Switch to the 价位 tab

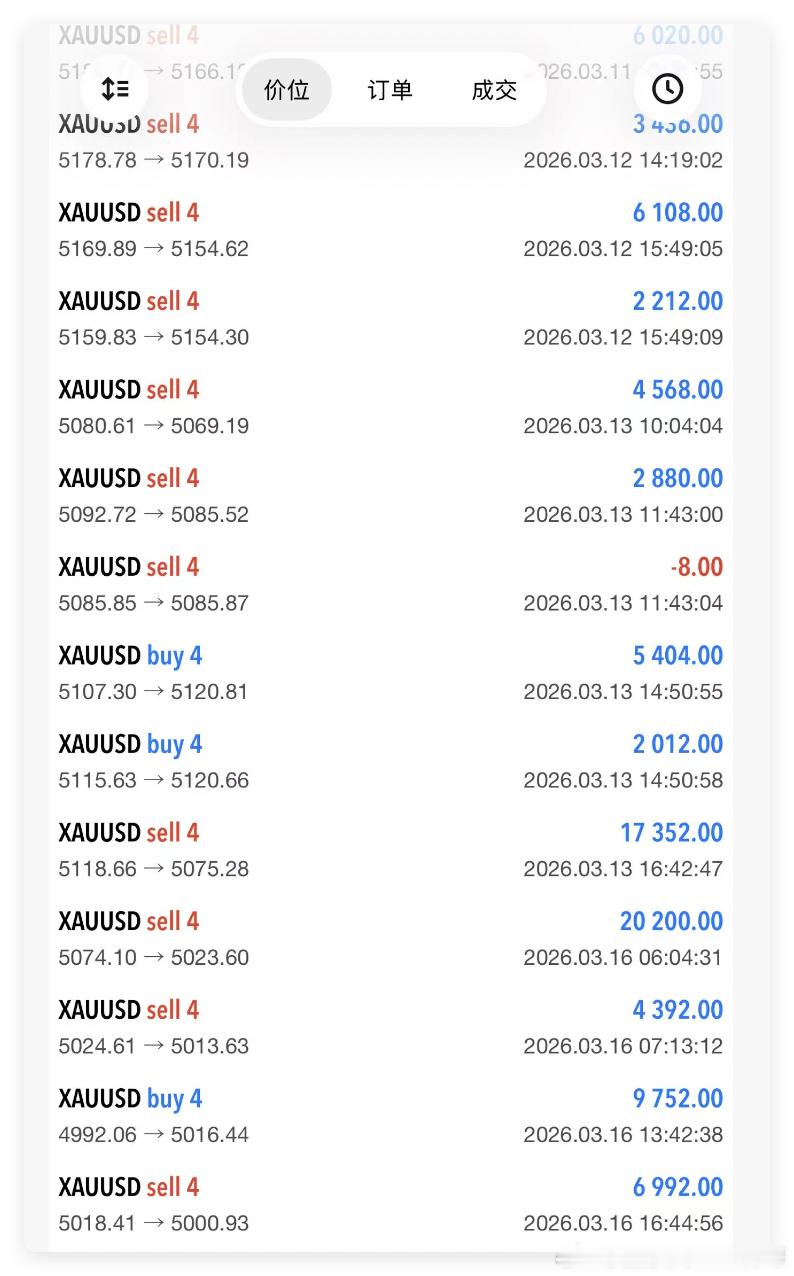coord(287,90)
